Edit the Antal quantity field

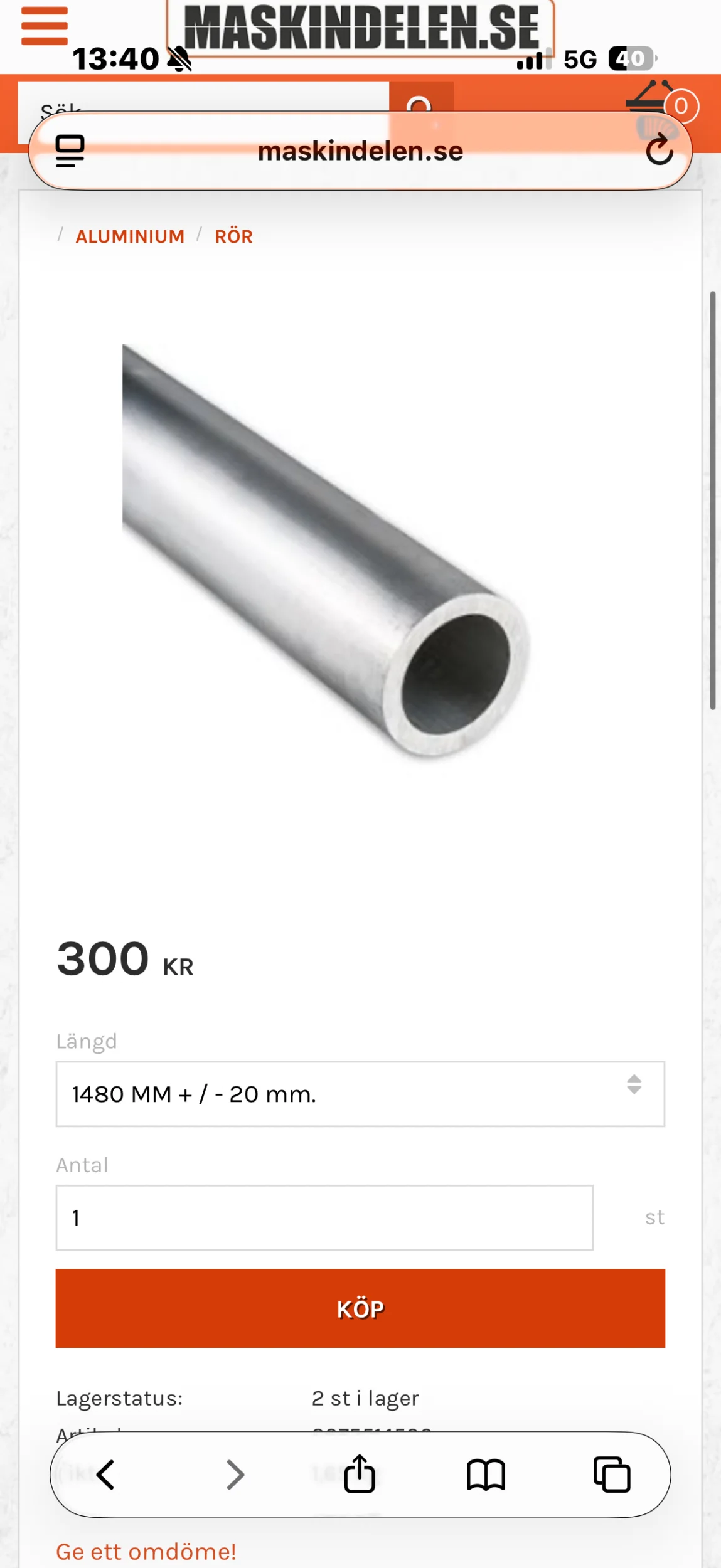pyautogui.click(x=324, y=1217)
